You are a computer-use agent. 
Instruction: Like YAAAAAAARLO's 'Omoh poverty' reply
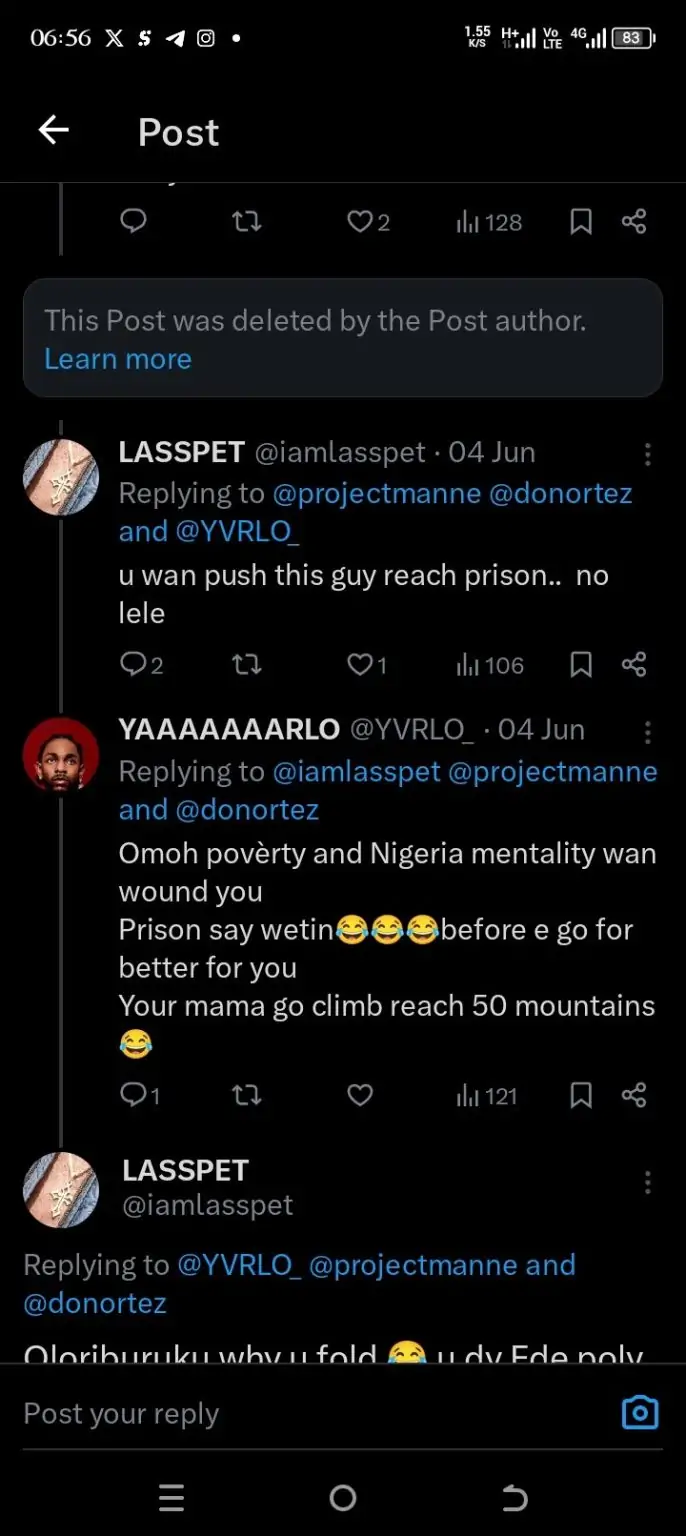(x=359, y=1096)
